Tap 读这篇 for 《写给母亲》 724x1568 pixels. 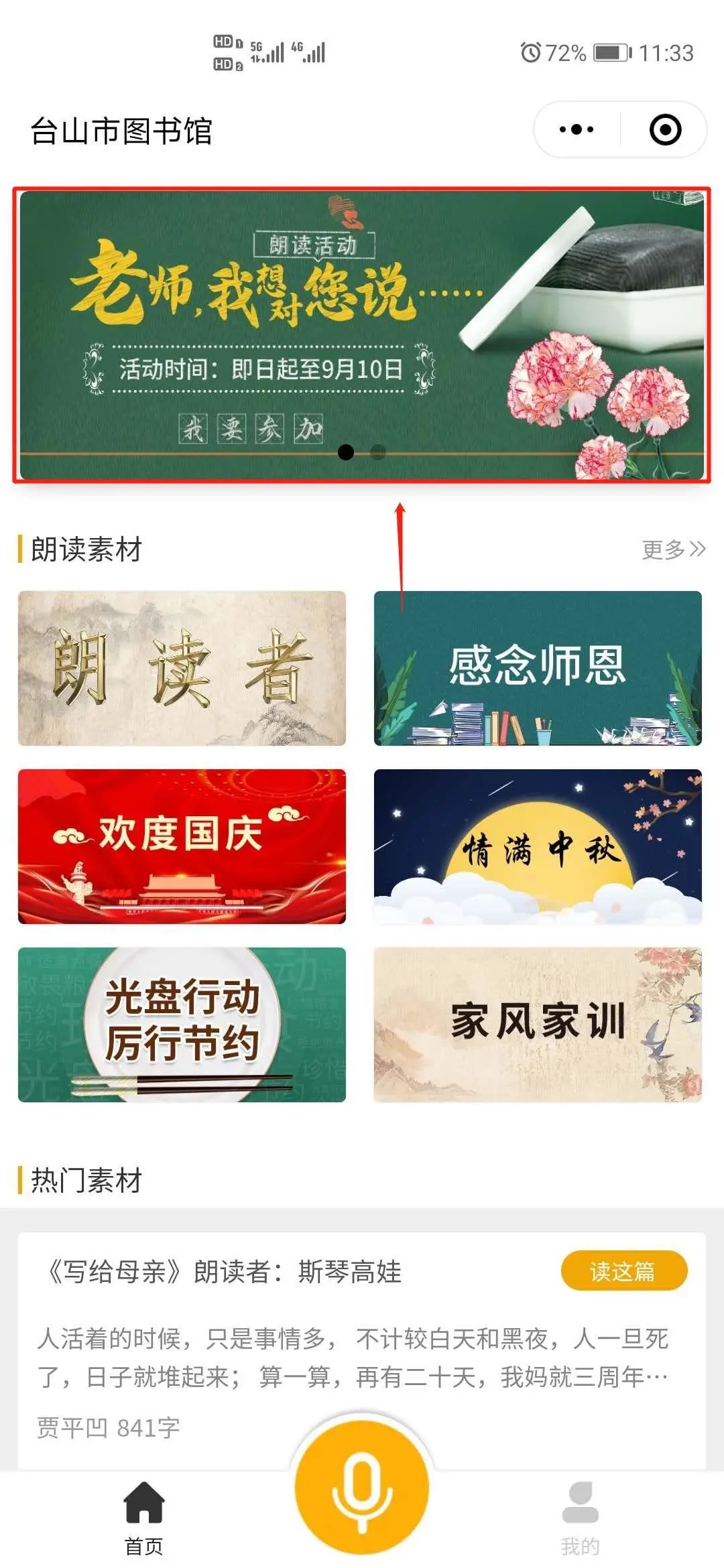pos(623,1270)
